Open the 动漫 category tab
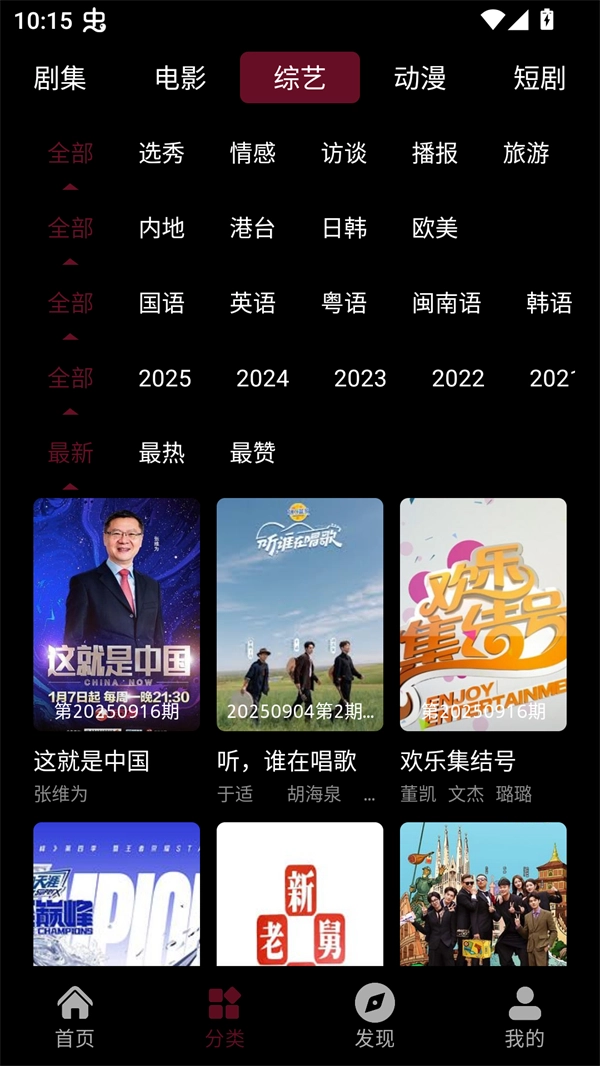Screen dimensions: 600x1066 tap(420, 78)
